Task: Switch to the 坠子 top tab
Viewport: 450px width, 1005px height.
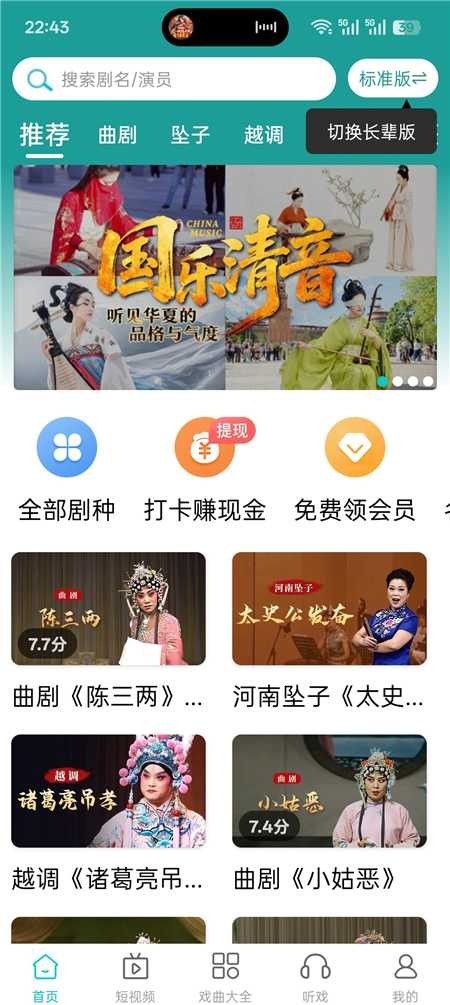Action: pos(190,135)
